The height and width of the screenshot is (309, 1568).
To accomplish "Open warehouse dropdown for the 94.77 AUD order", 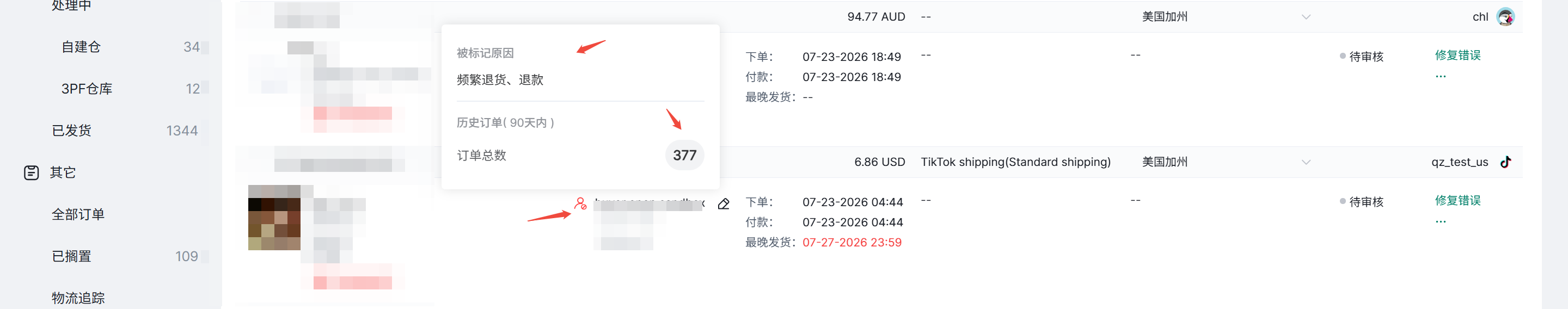I will click(1306, 17).
